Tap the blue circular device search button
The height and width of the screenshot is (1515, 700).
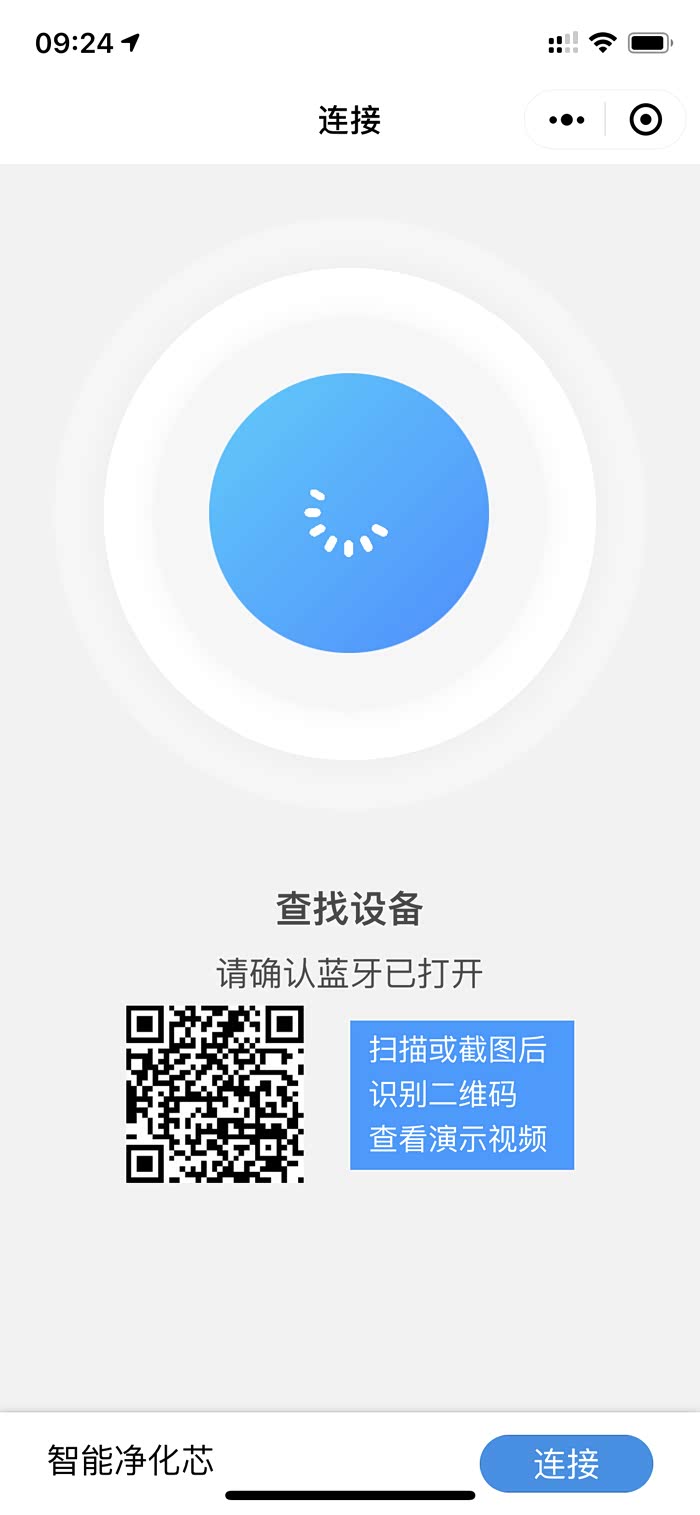point(349,513)
